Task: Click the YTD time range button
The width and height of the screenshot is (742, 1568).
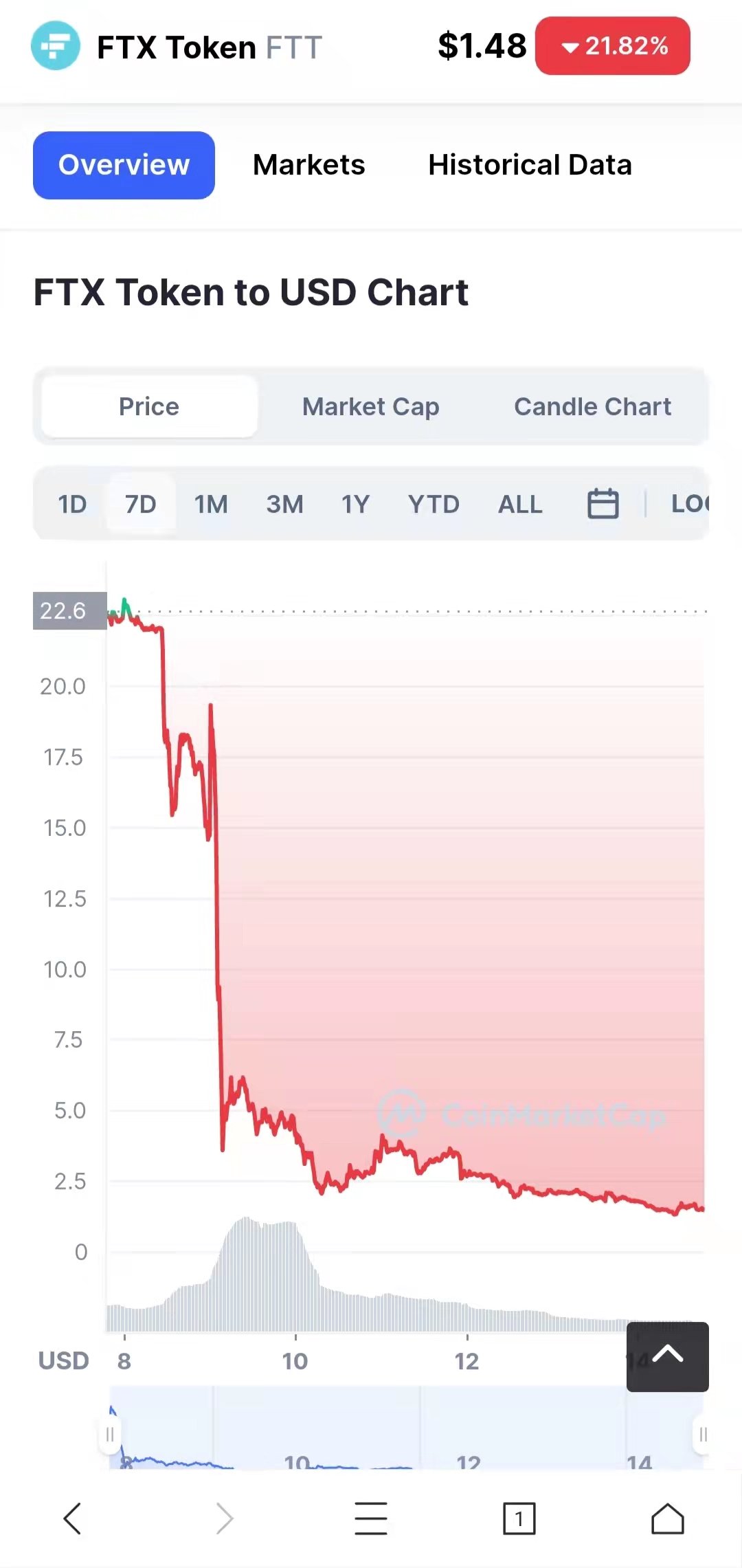Action: click(x=434, y=504)
